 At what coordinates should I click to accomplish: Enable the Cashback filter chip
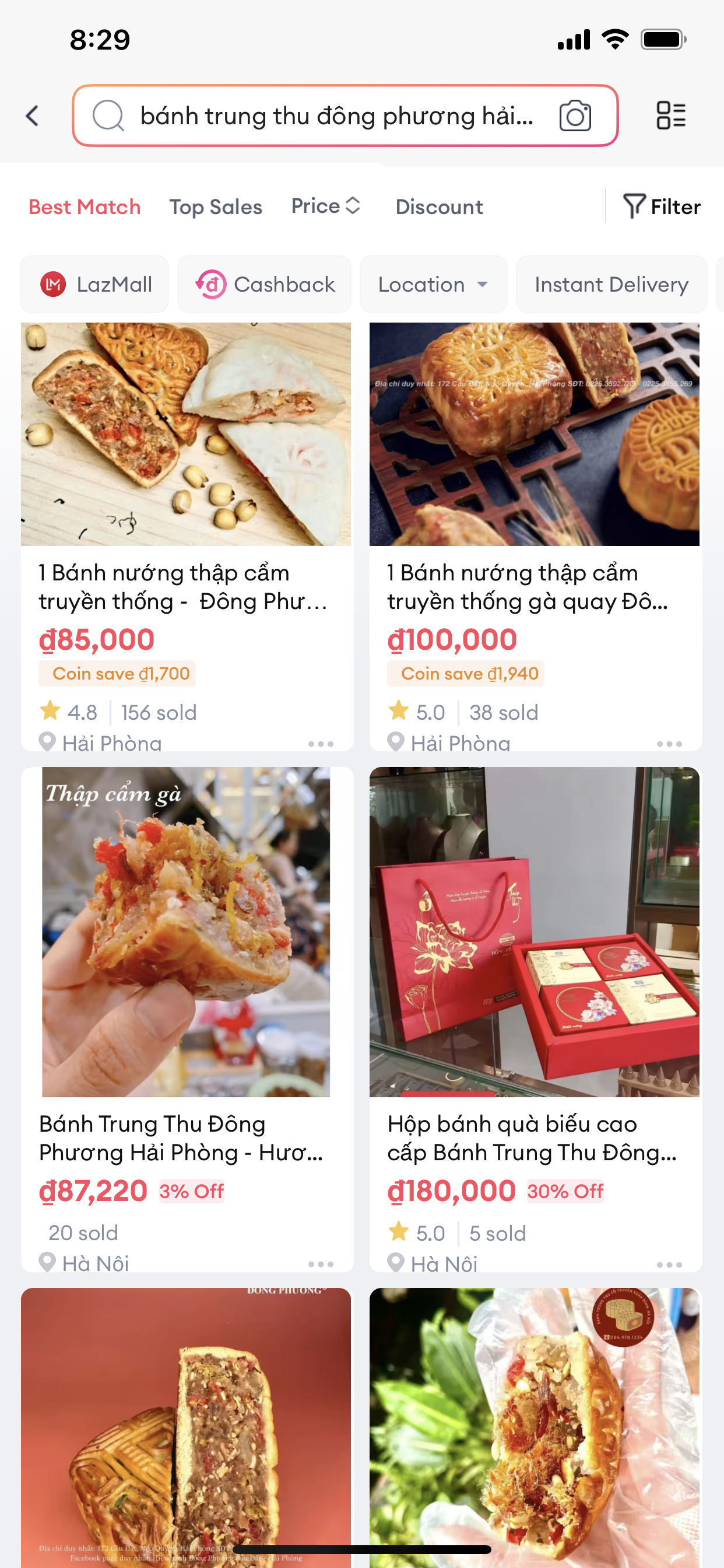coord(264,284)
